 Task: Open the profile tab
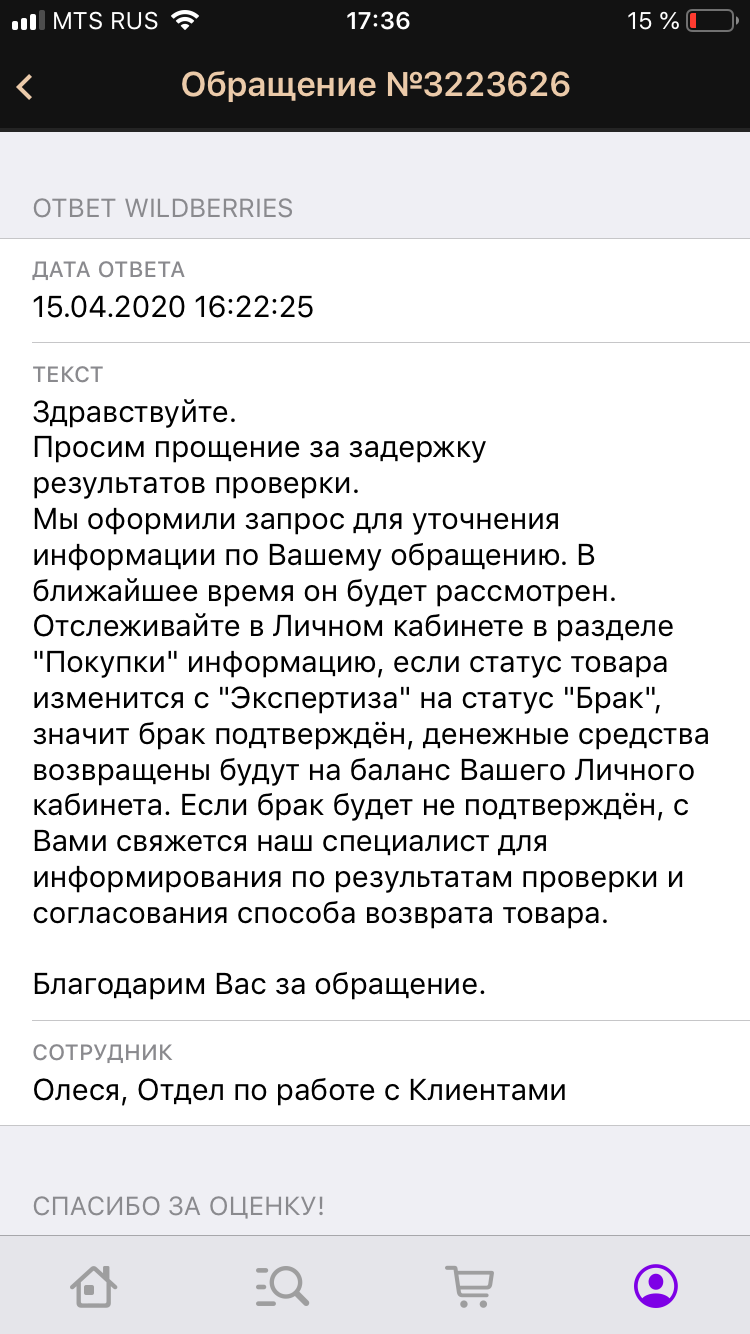656,1285
